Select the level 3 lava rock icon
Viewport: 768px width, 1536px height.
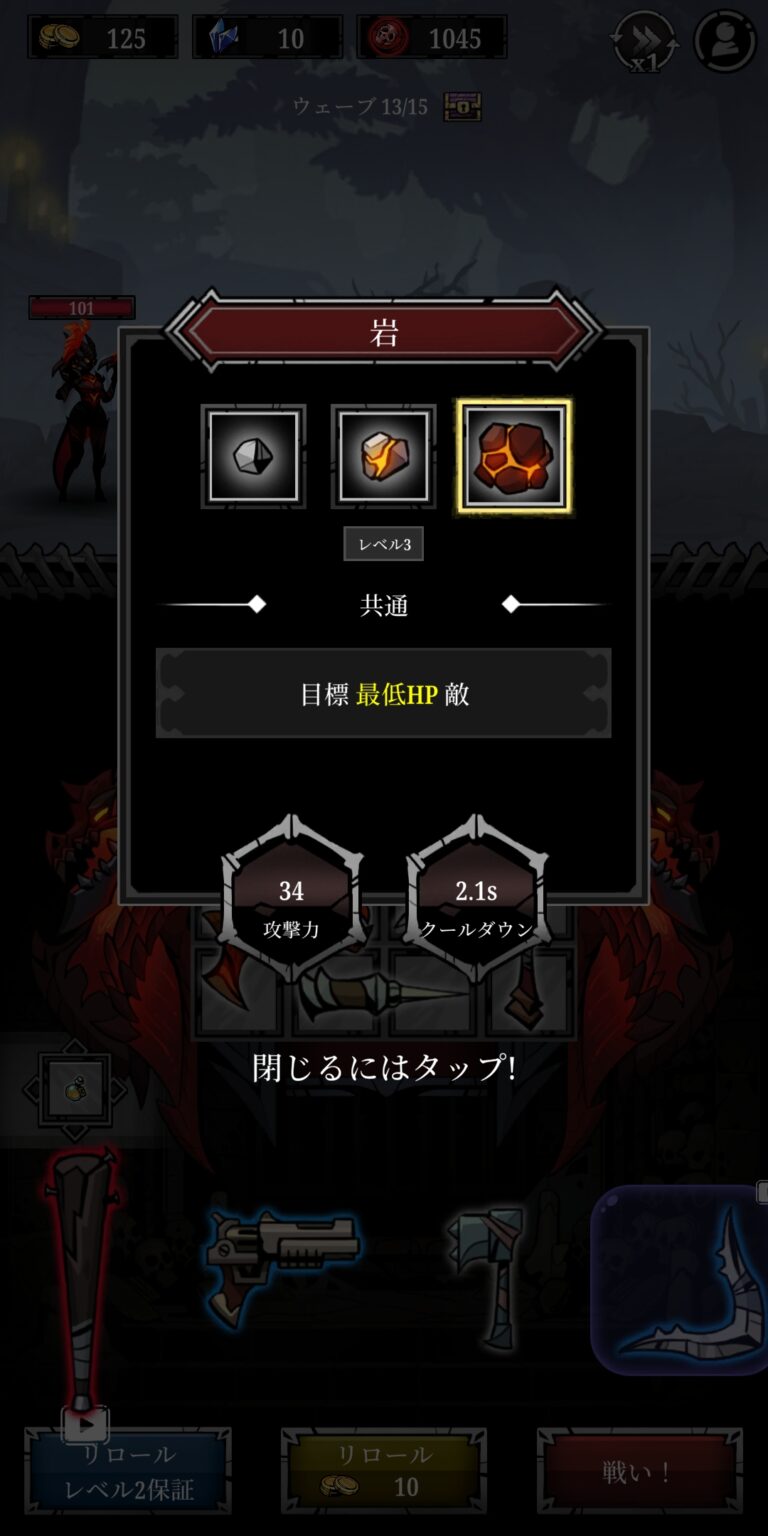(514, 456)
